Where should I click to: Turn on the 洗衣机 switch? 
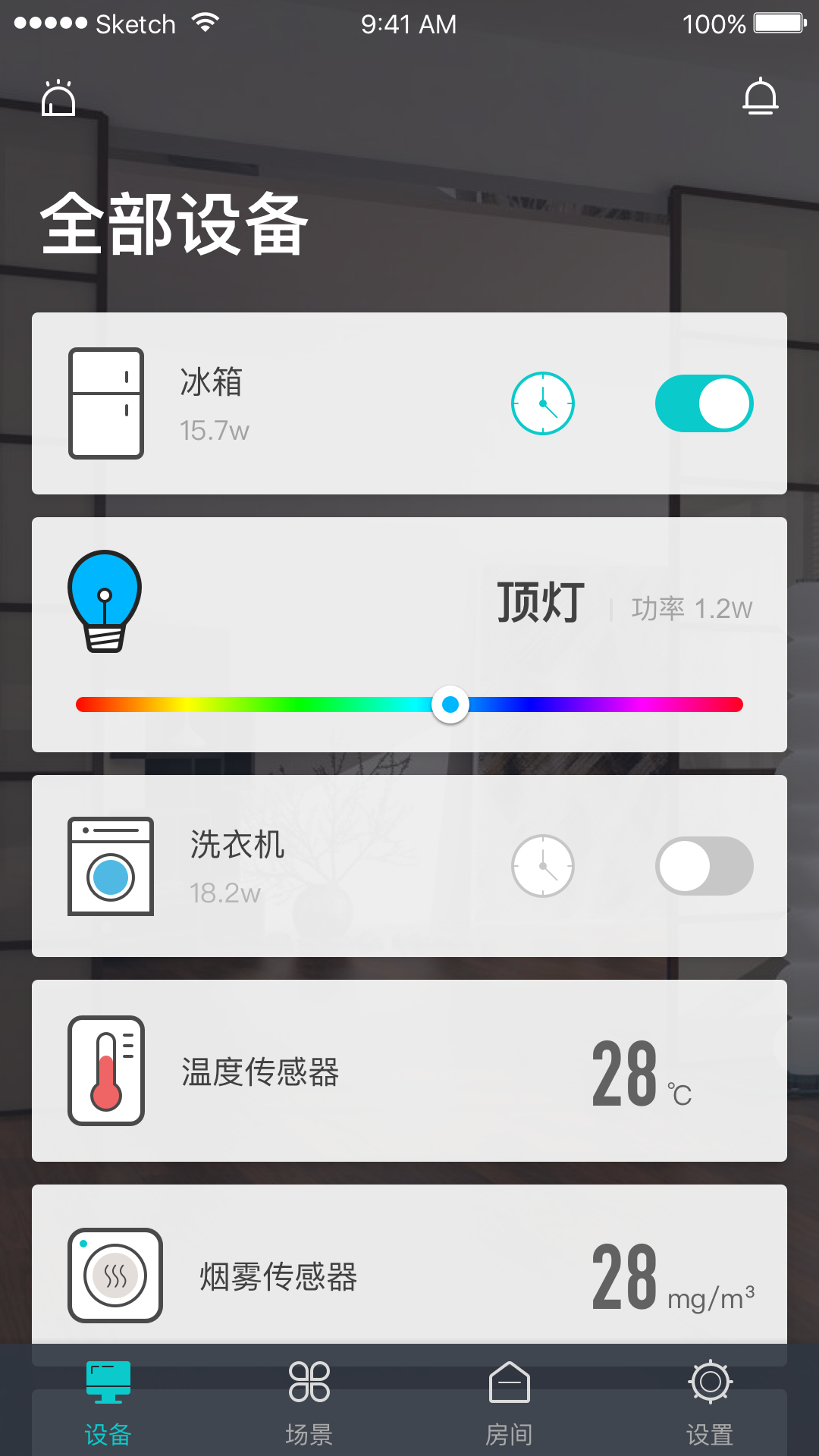pyautogui.click(x=704, y=866)
